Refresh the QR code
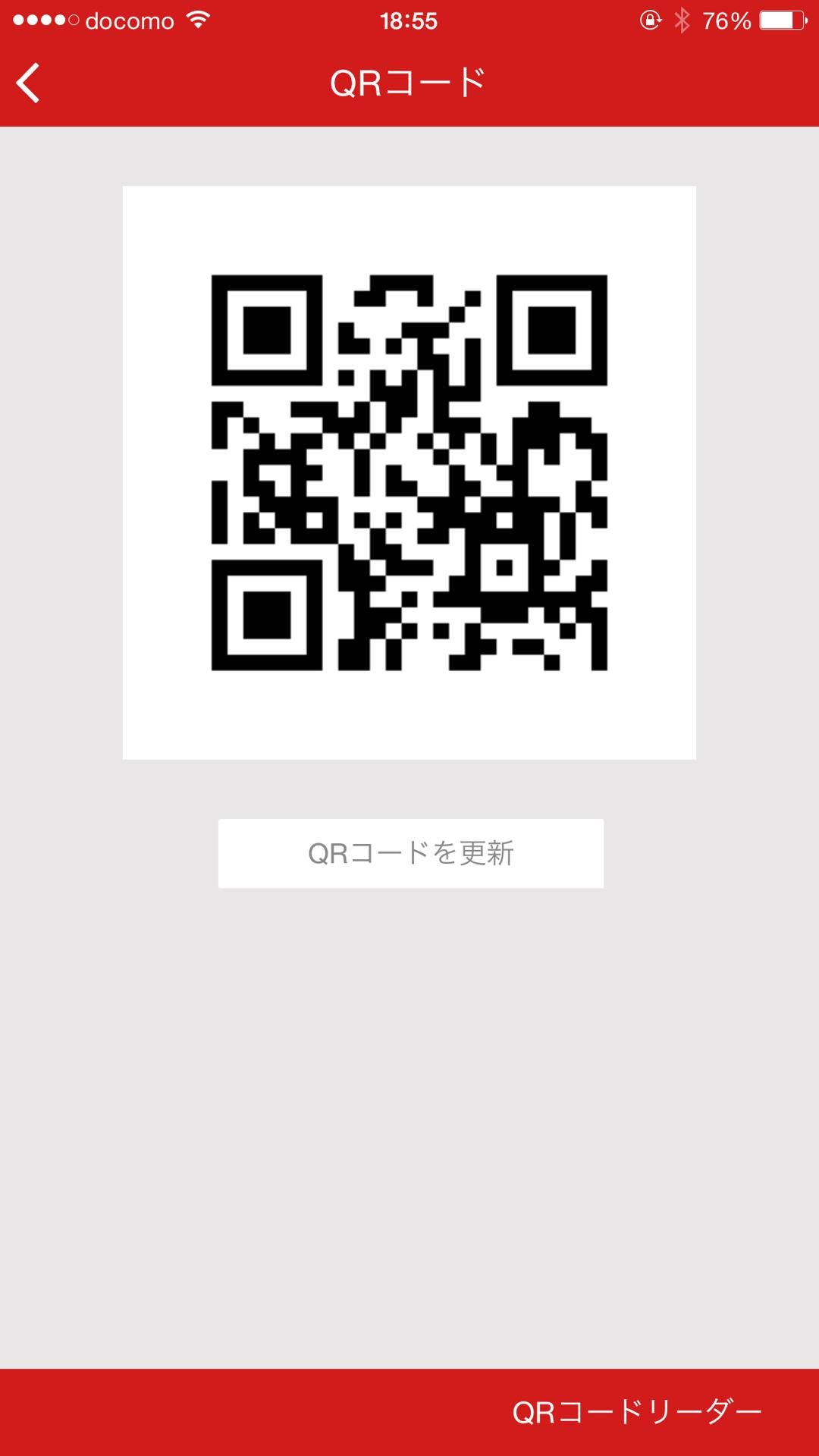Screen dimensions: 819x1456 (x=409, y=852)
